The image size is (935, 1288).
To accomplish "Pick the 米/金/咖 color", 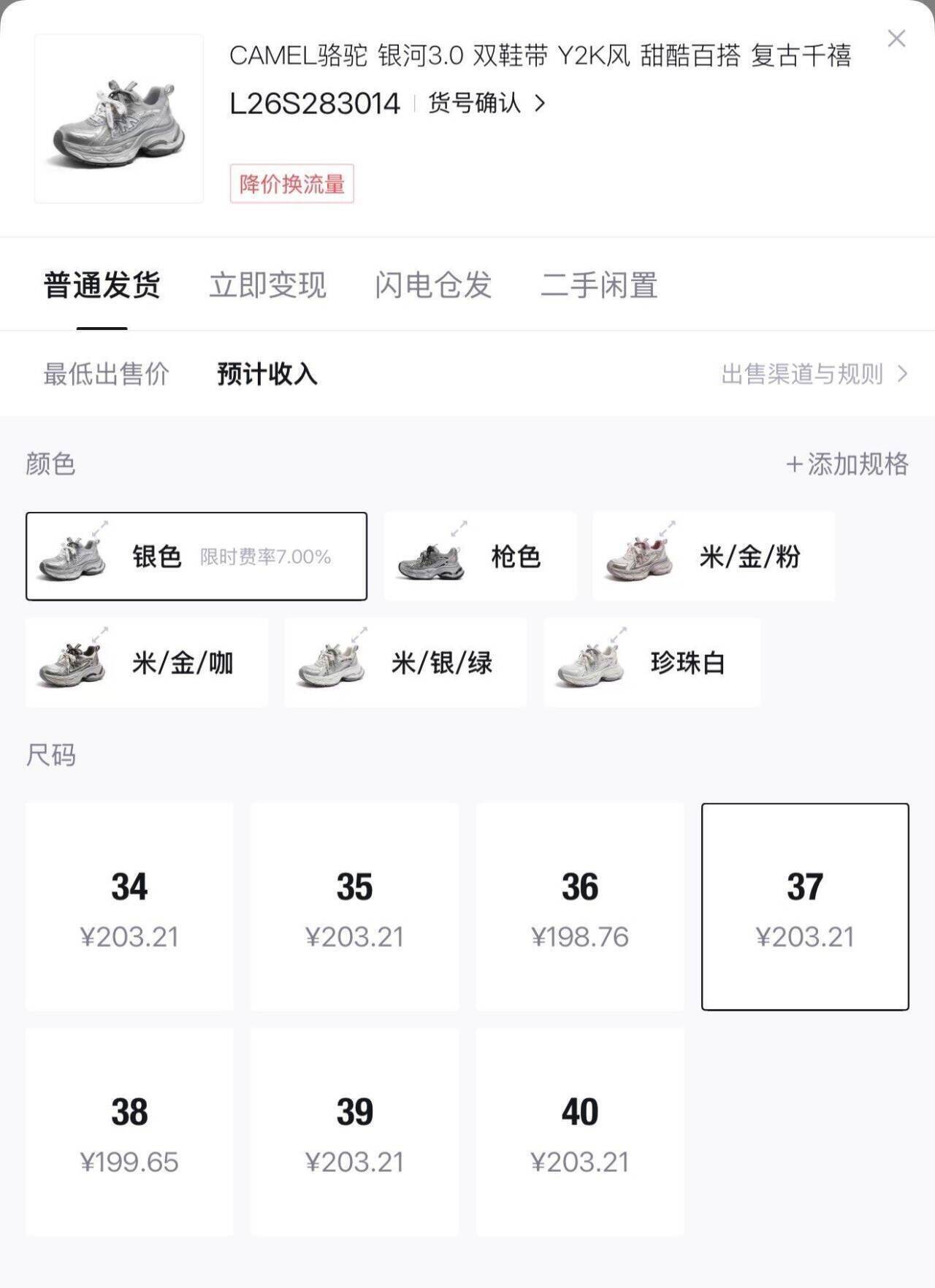I will [146, 663].
